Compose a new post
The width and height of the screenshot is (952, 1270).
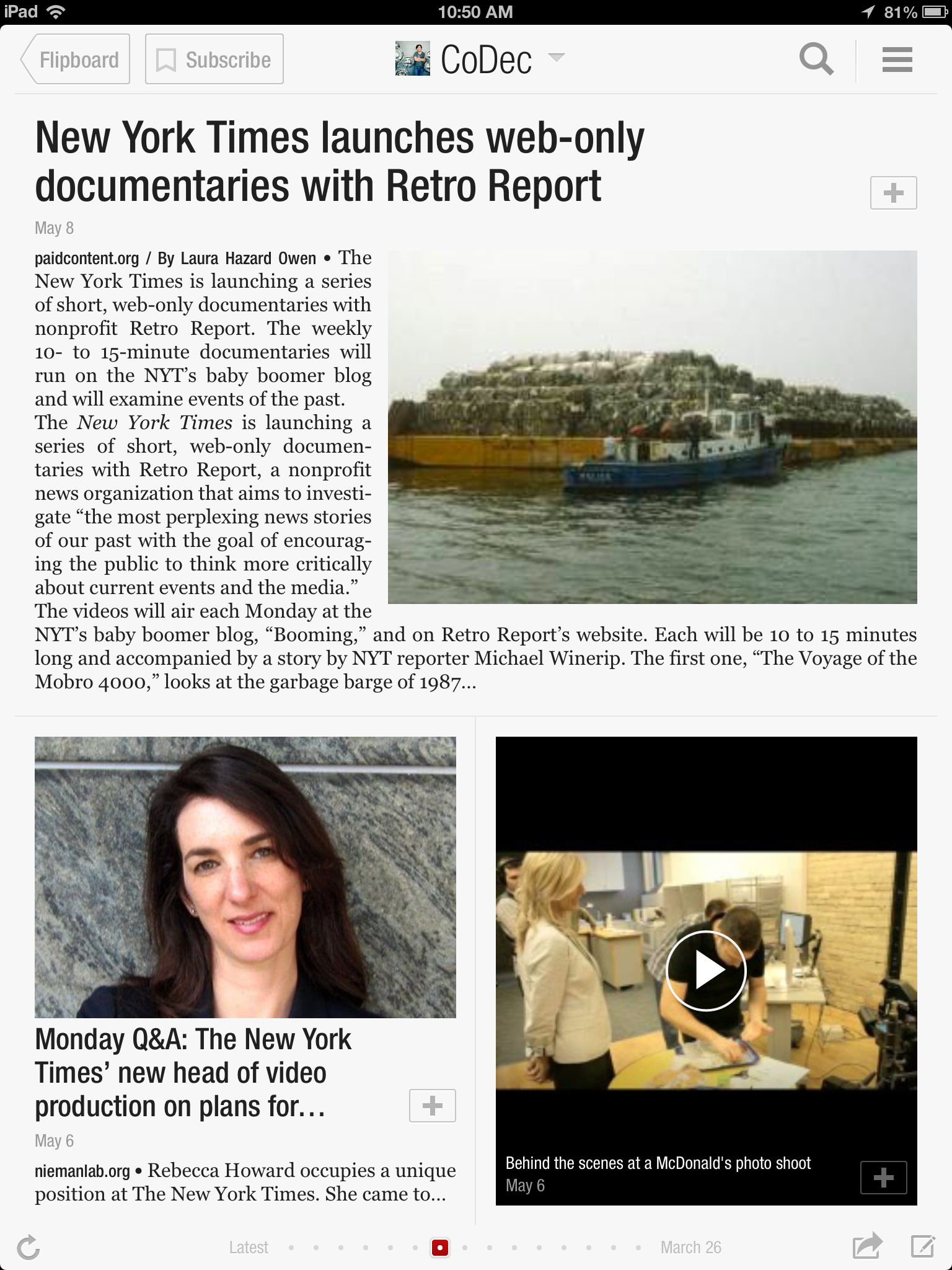(922, 1246)
